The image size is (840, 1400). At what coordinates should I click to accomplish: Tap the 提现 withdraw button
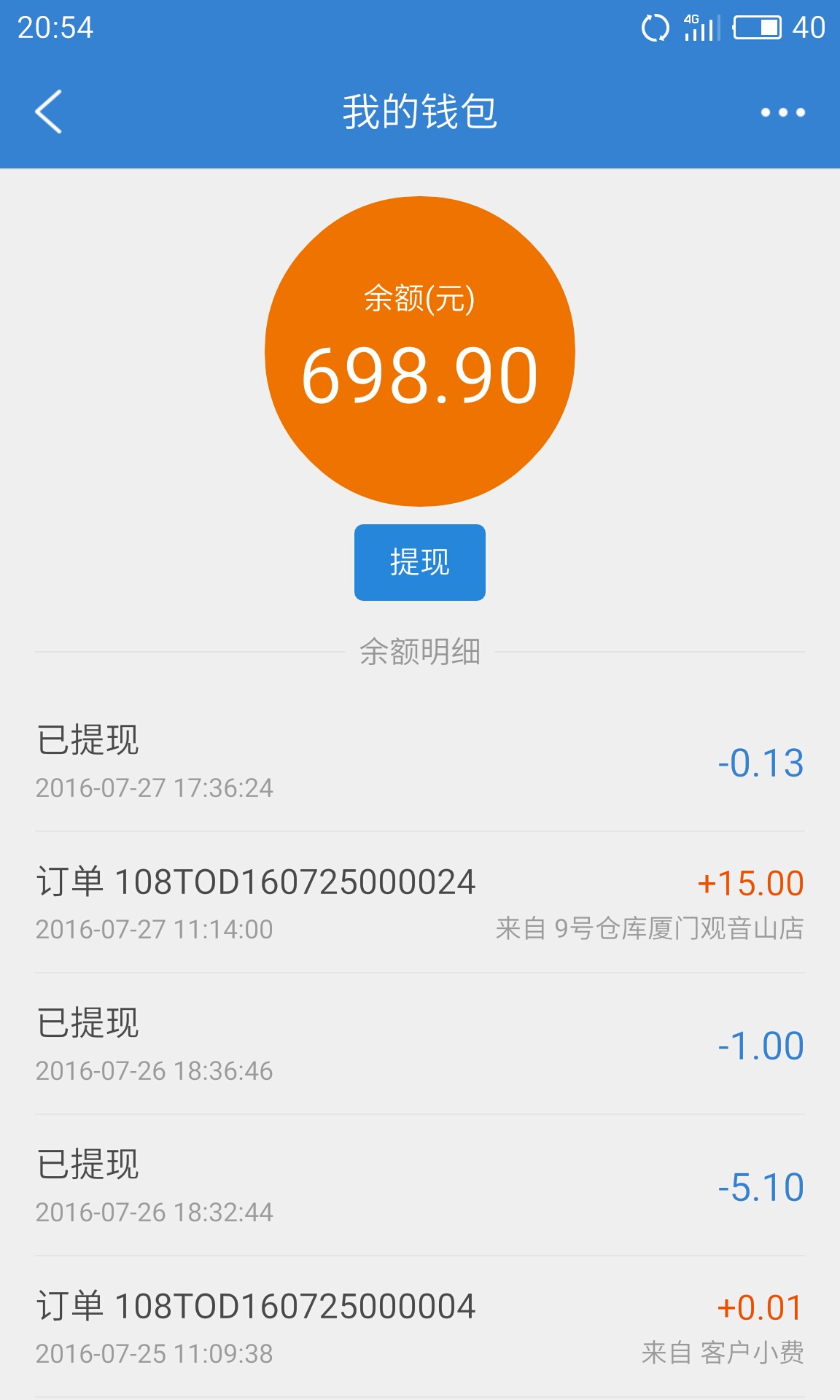419,562
